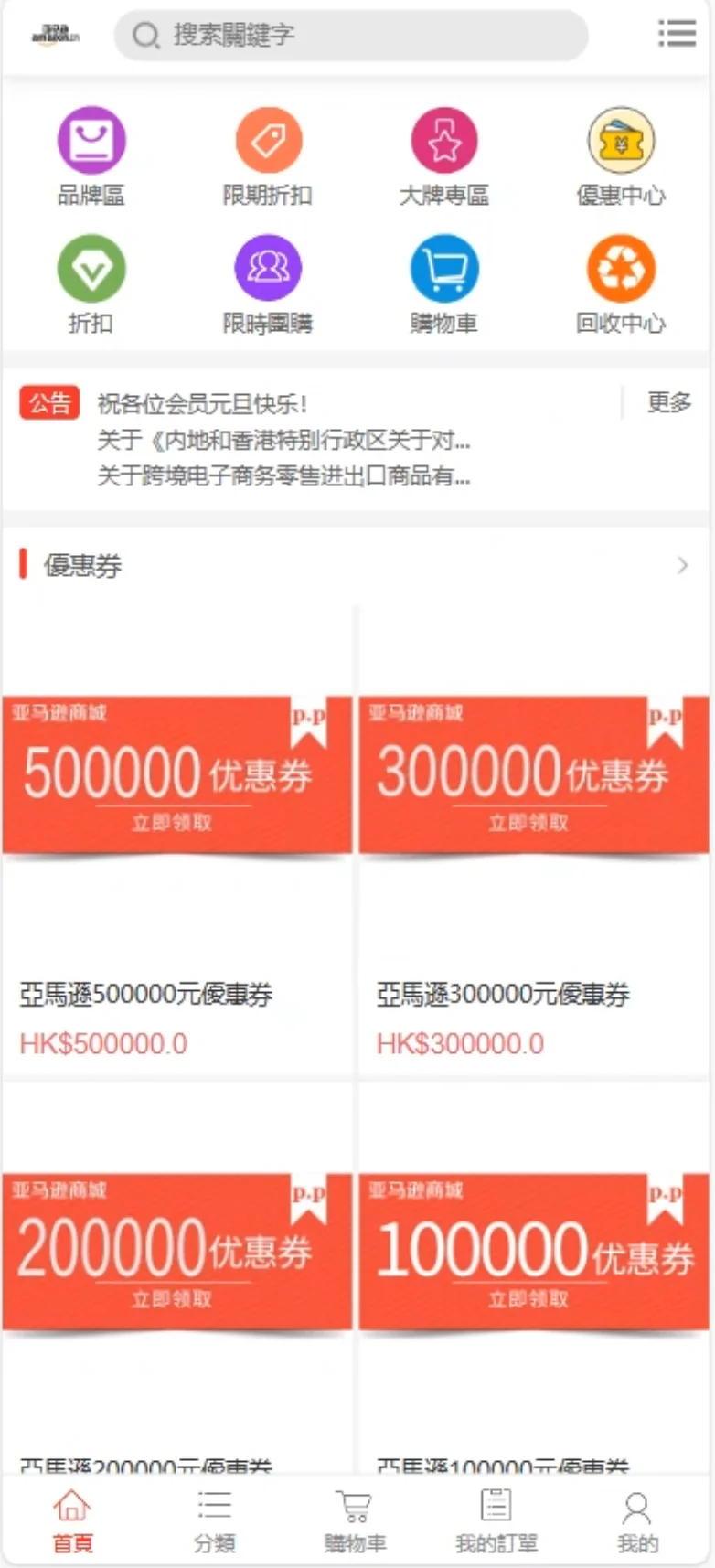Switch to the 分類 tab
The image size is (715, 1568).
(214, 1522)
